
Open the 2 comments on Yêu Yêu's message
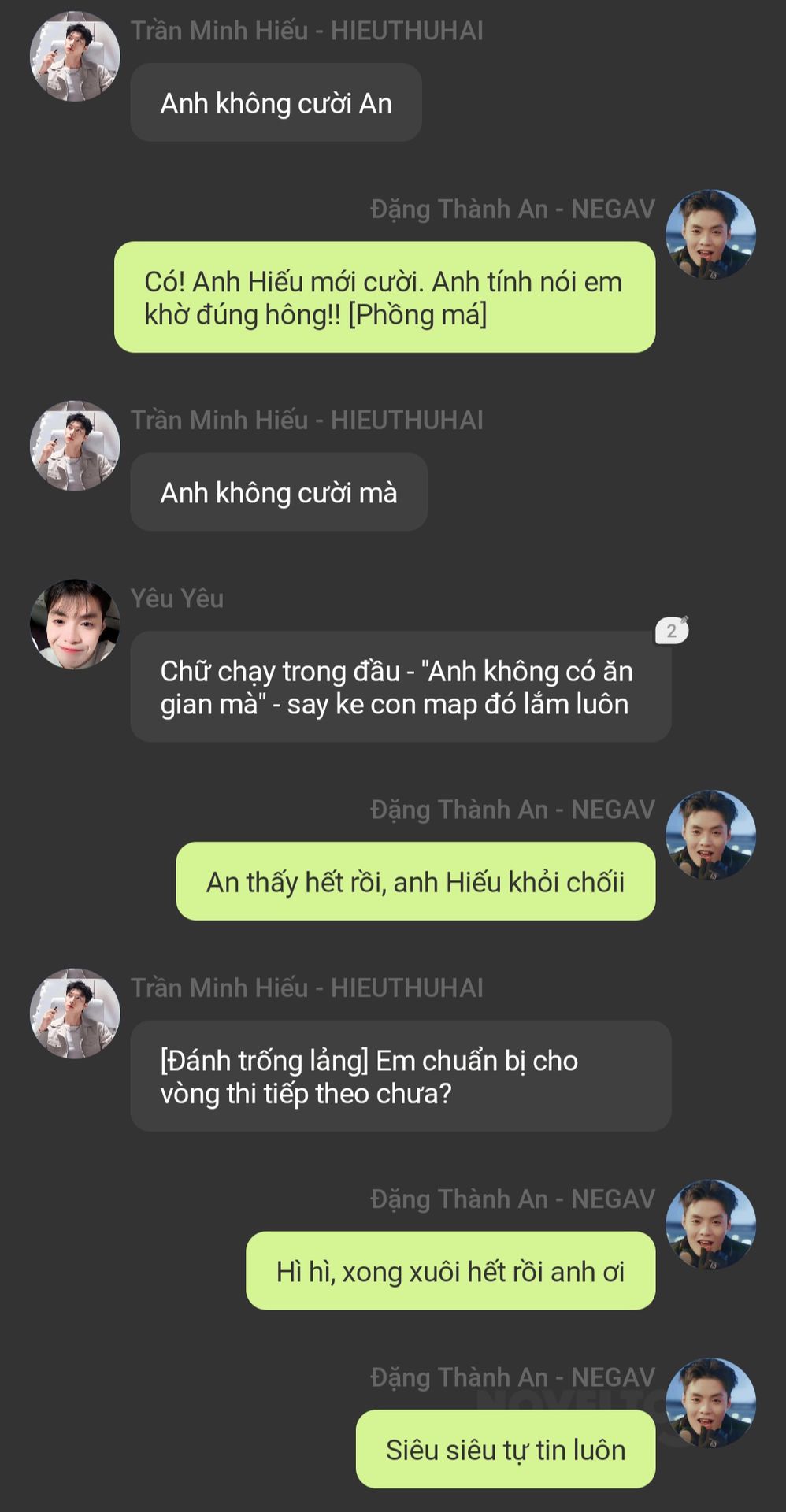(x=672, y=630)
